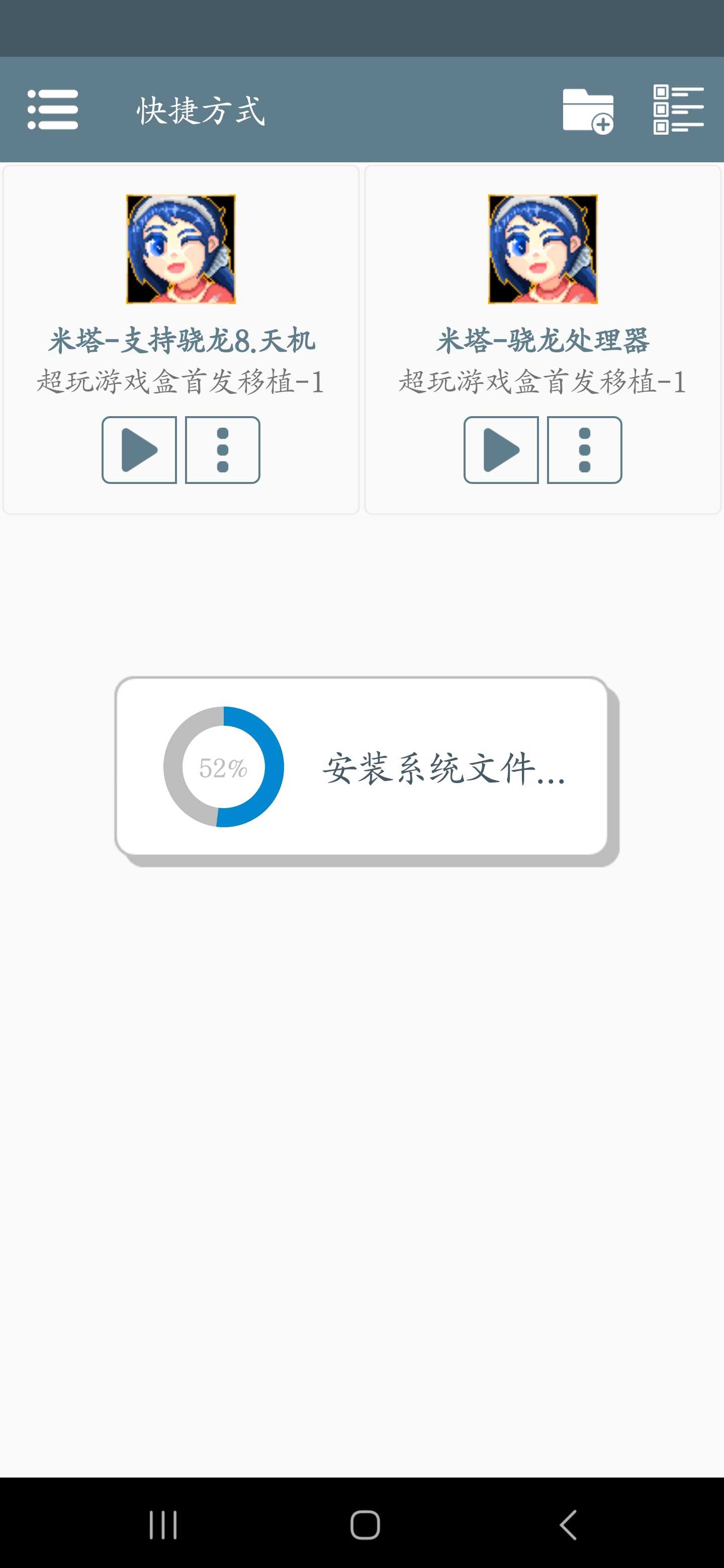Show more options for 米塔-骁龙处理器

584,450
